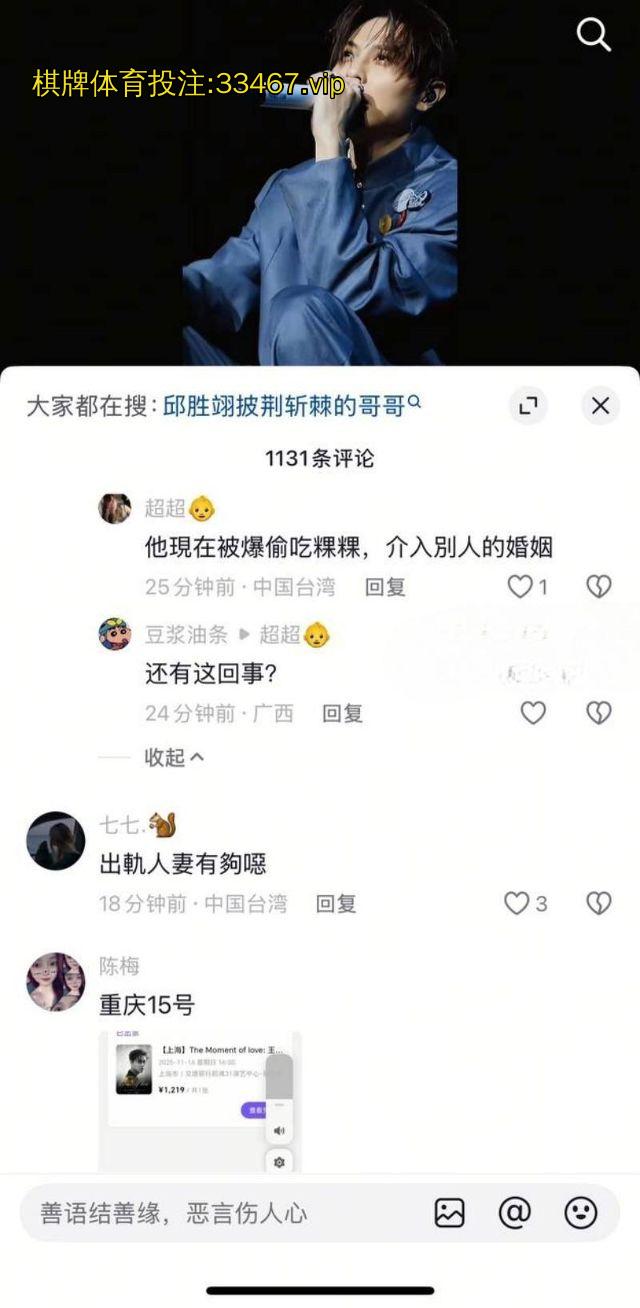Collapse replies with 收起
The width and height of the screenshot is (640, 1308).
click(174, 757)
